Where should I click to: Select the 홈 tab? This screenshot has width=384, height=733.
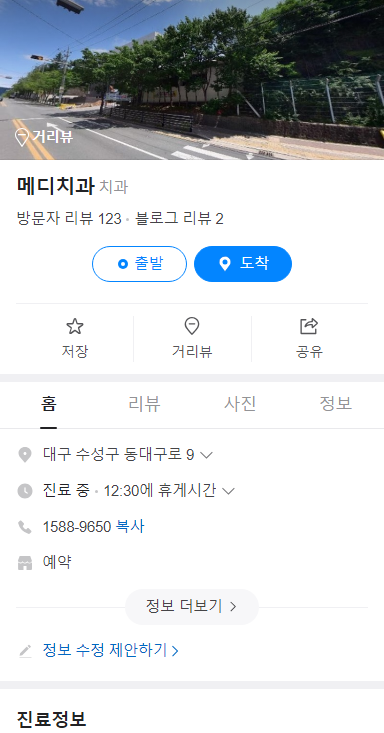tap(49, 403)
